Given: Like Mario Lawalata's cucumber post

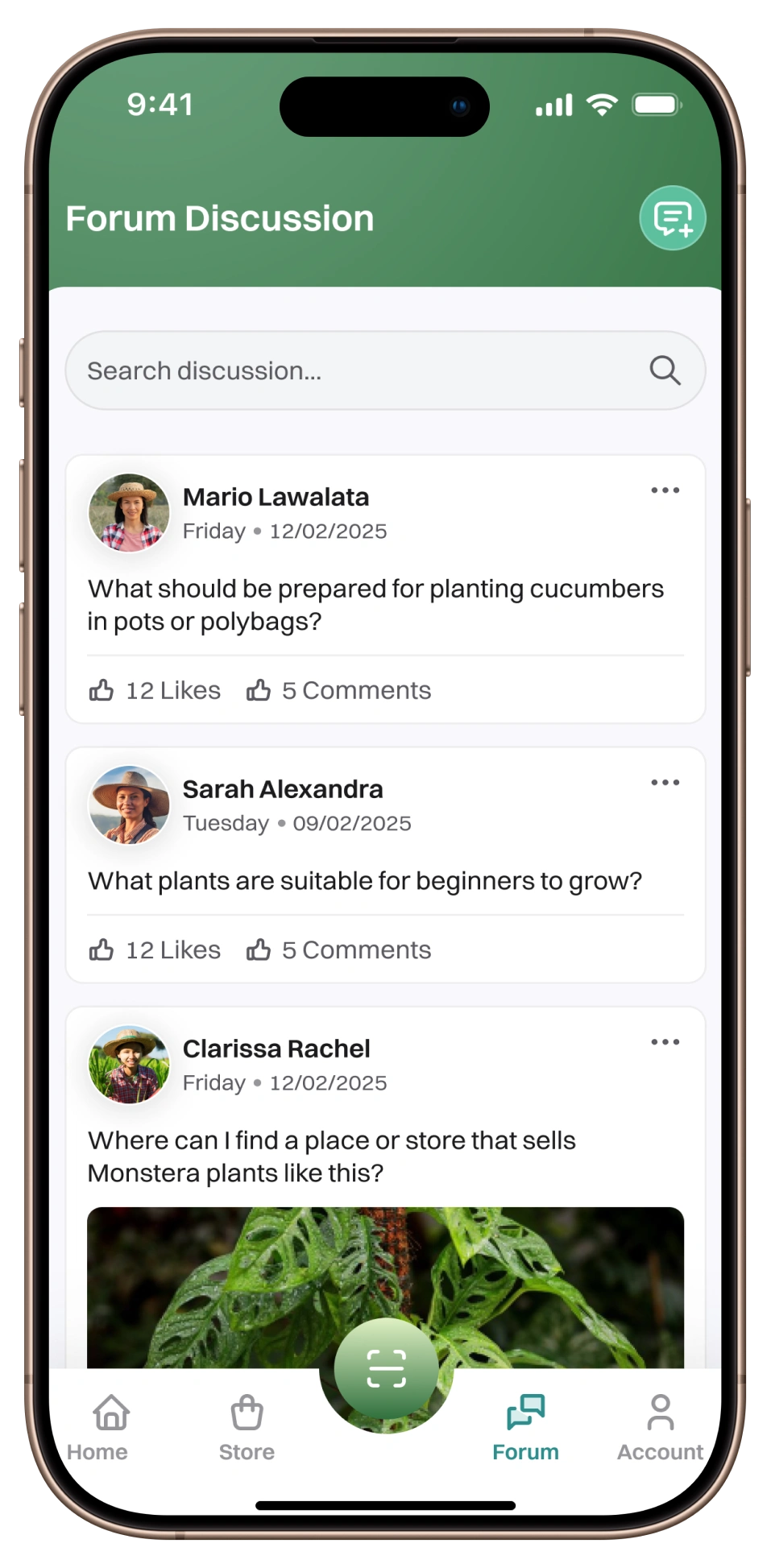Looking at the screenshot, I should tap(155, 690).
